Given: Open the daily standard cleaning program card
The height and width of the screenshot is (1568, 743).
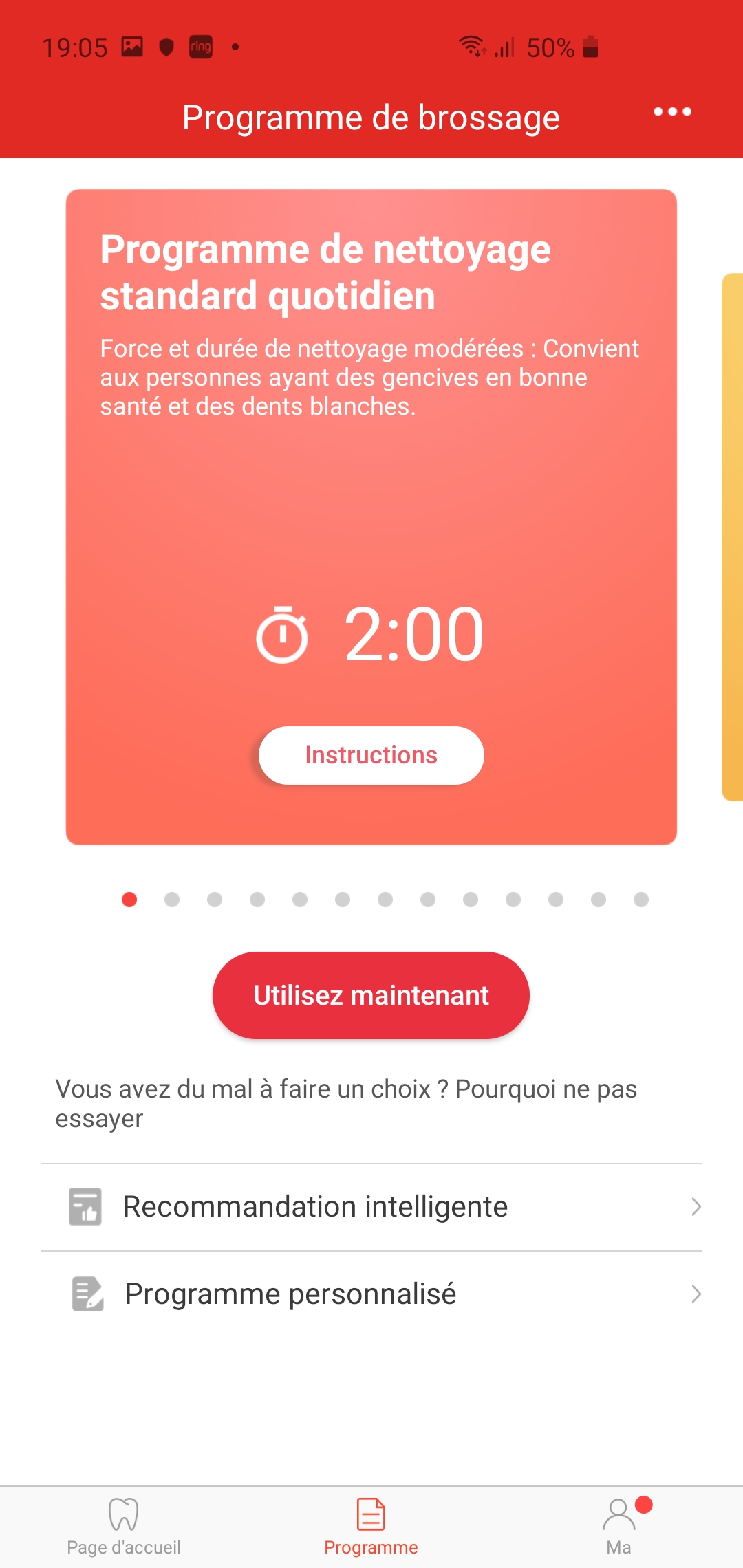Looking at the screenshot, I should pyautogui.click(x=371, y=517).
